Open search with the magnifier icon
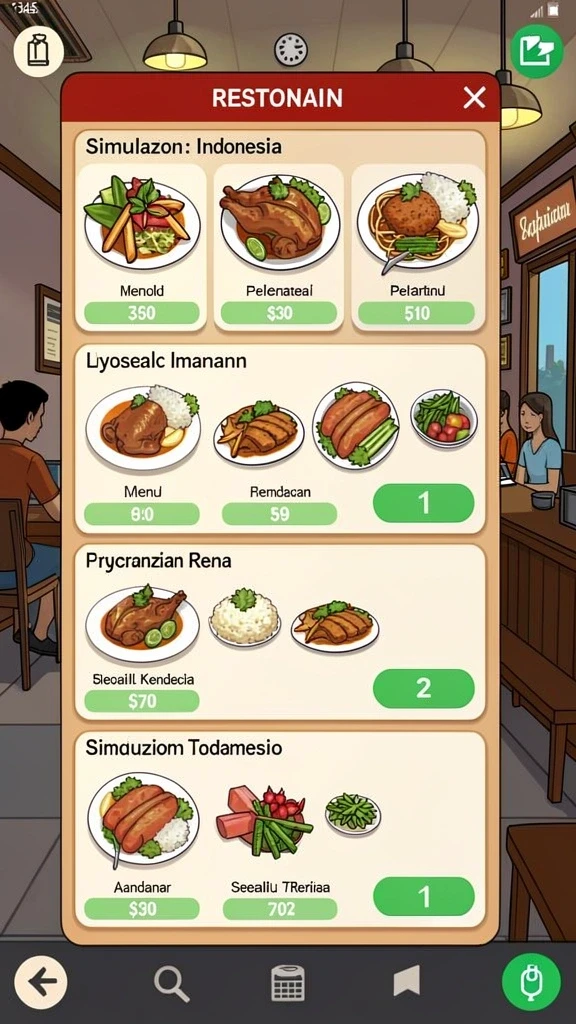The width and height of the screenshot is (576, 1024). (172, 983)
